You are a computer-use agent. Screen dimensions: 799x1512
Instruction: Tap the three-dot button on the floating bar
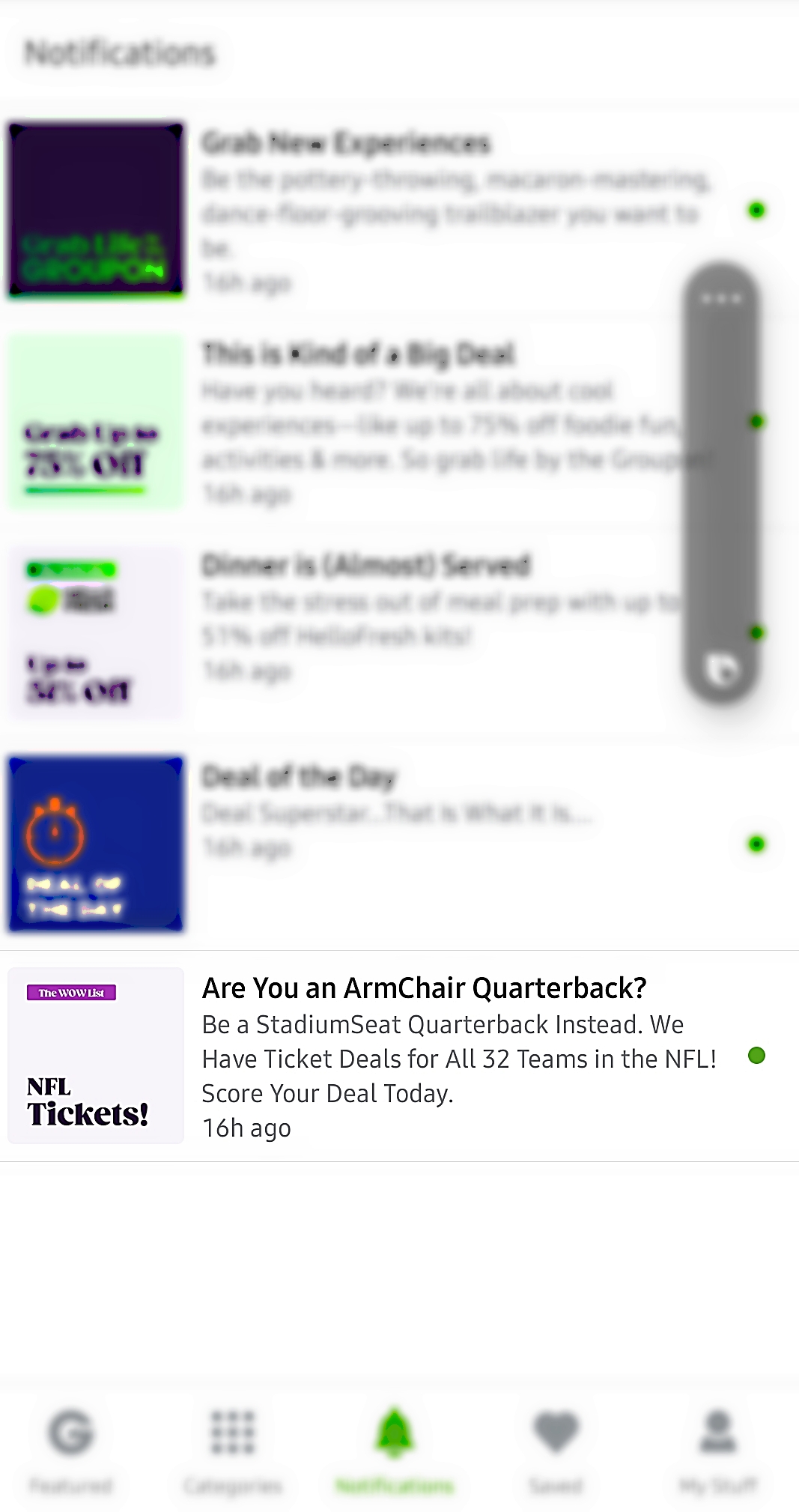click(721, 299)
